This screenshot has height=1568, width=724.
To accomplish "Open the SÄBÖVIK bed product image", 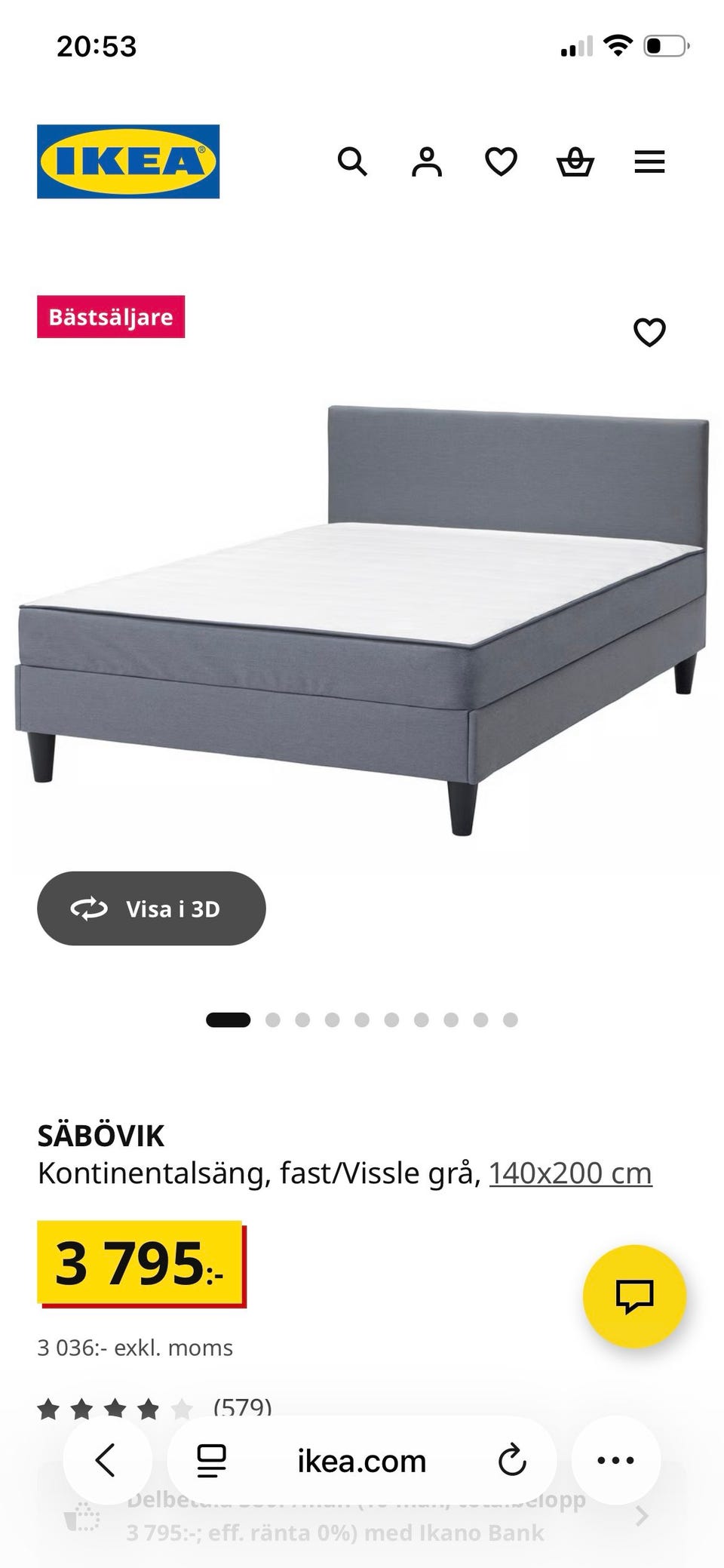I will [x=362, y=619].
